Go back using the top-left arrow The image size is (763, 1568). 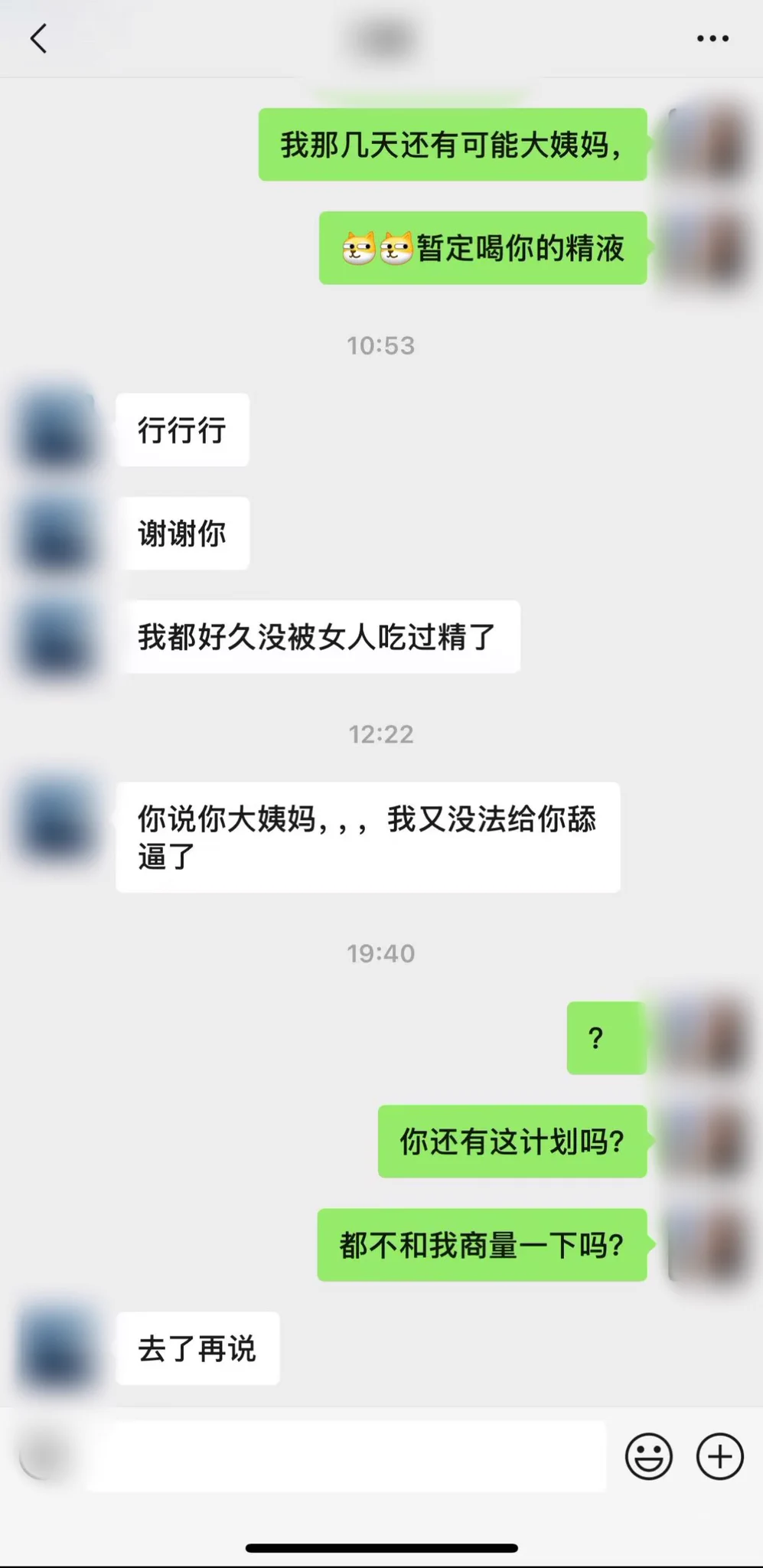click(38, 38)
